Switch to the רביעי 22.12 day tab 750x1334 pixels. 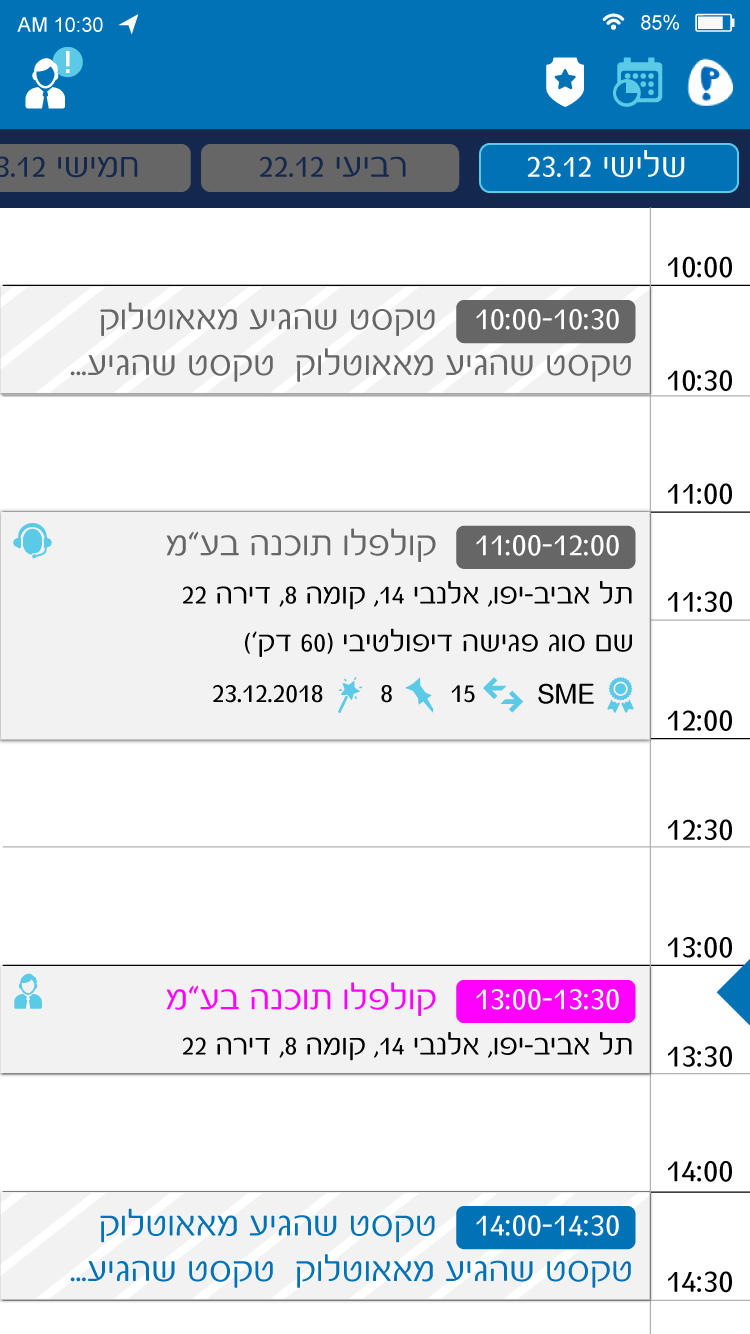(330, 168)
